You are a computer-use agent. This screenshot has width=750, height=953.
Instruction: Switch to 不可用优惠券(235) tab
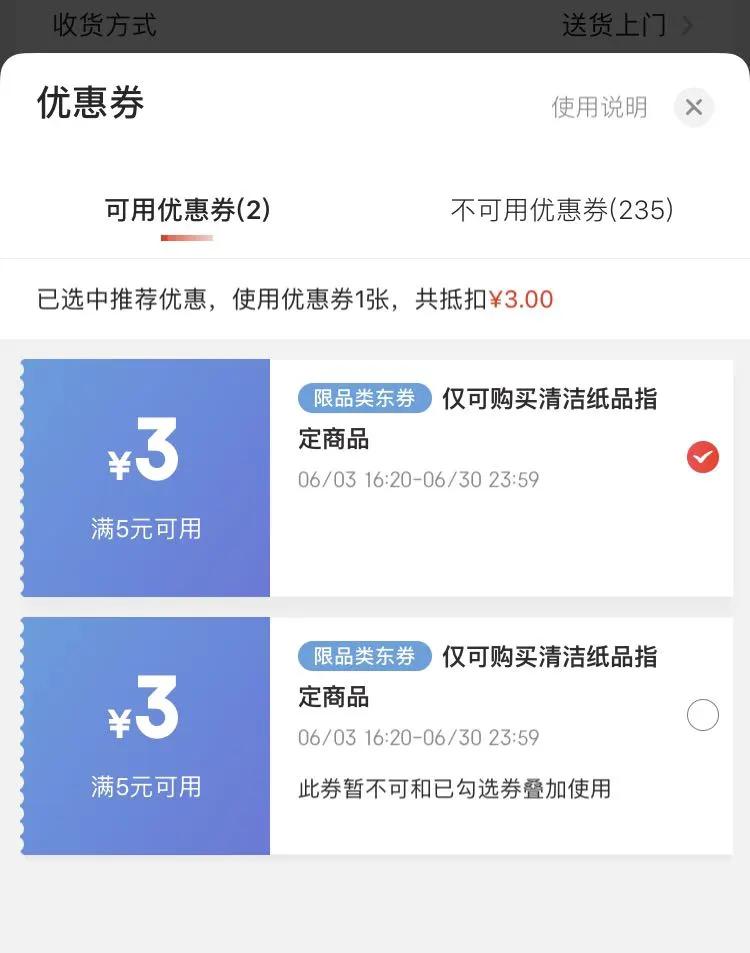click(x=562, y=210)
